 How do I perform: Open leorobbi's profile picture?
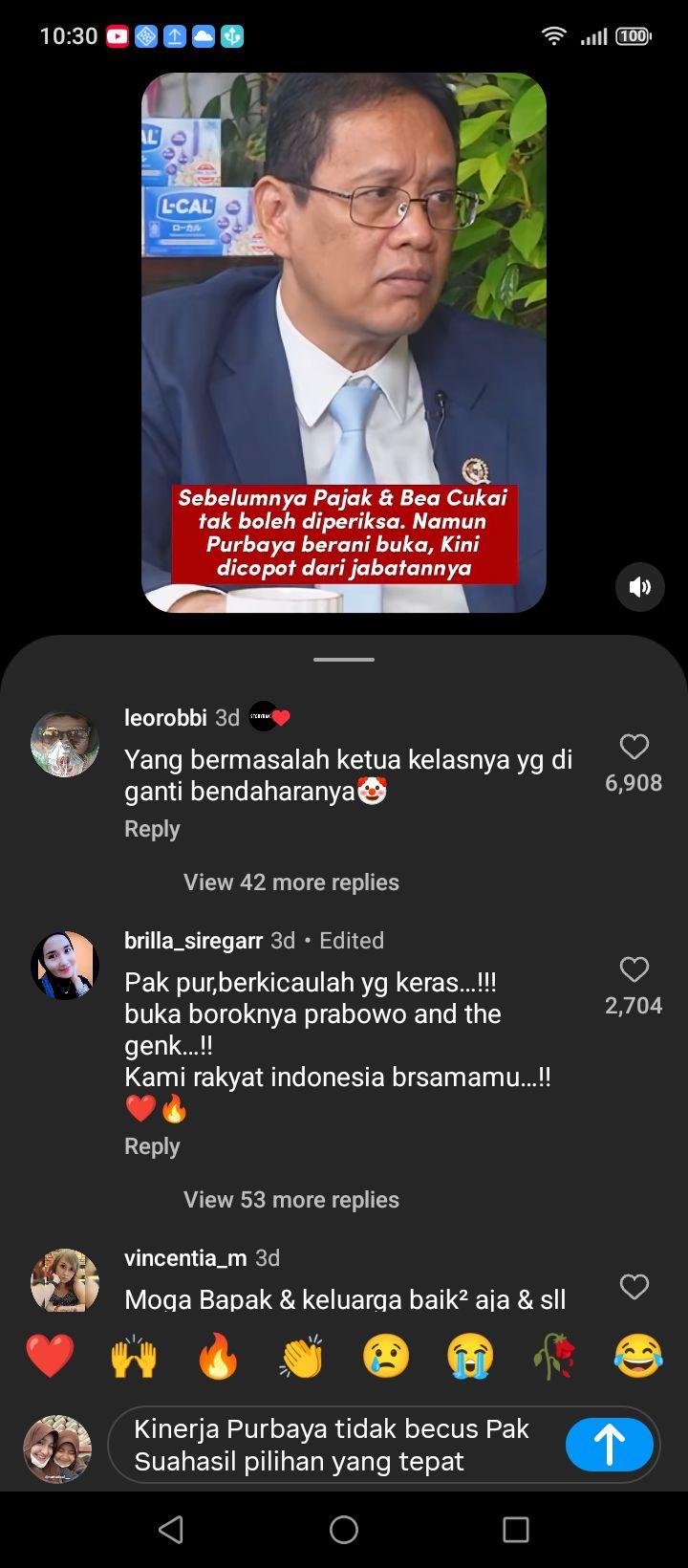(65, 743)
